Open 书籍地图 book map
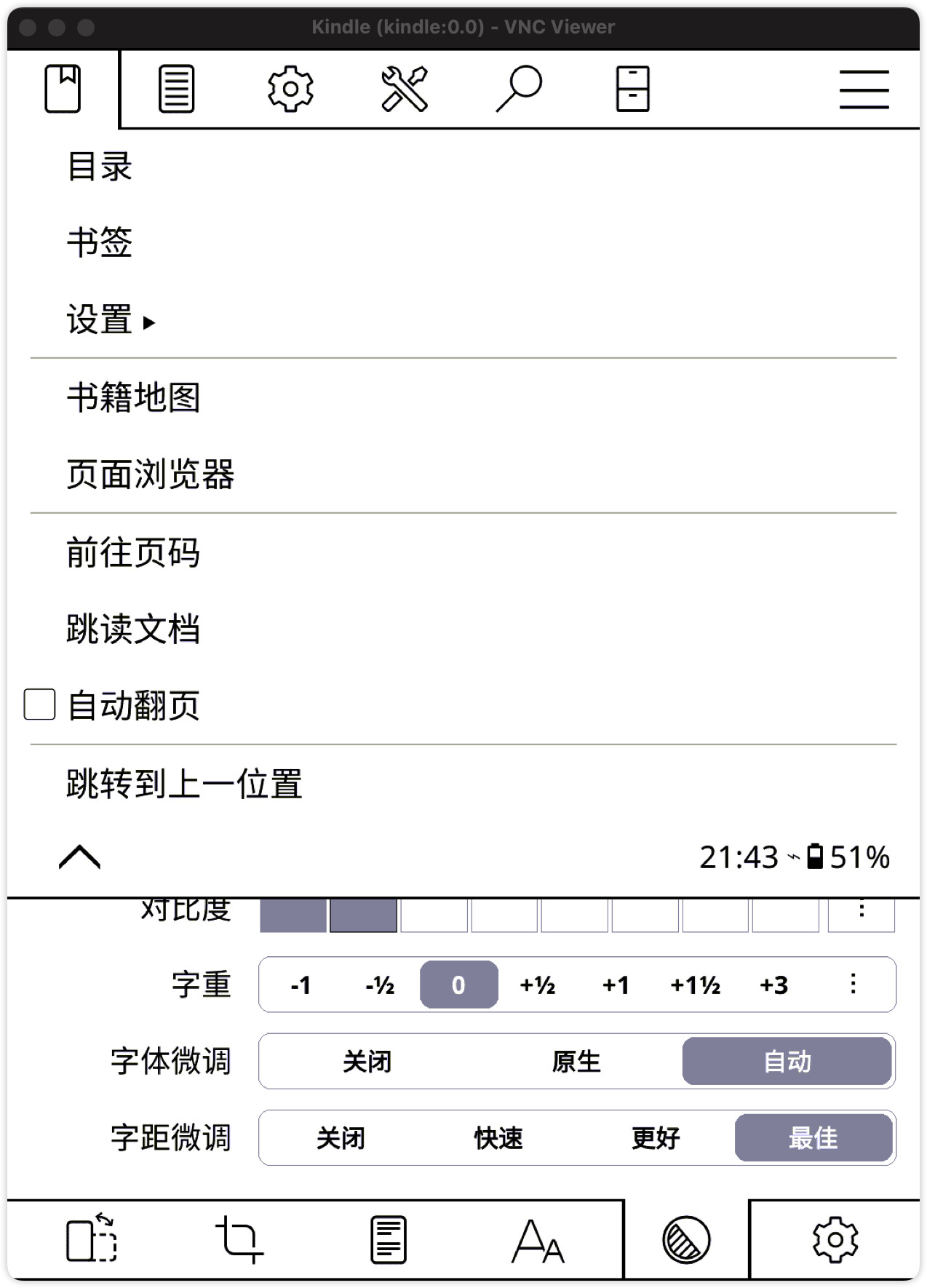This screenshot has height=1288, width=927. tap(133, 398)
